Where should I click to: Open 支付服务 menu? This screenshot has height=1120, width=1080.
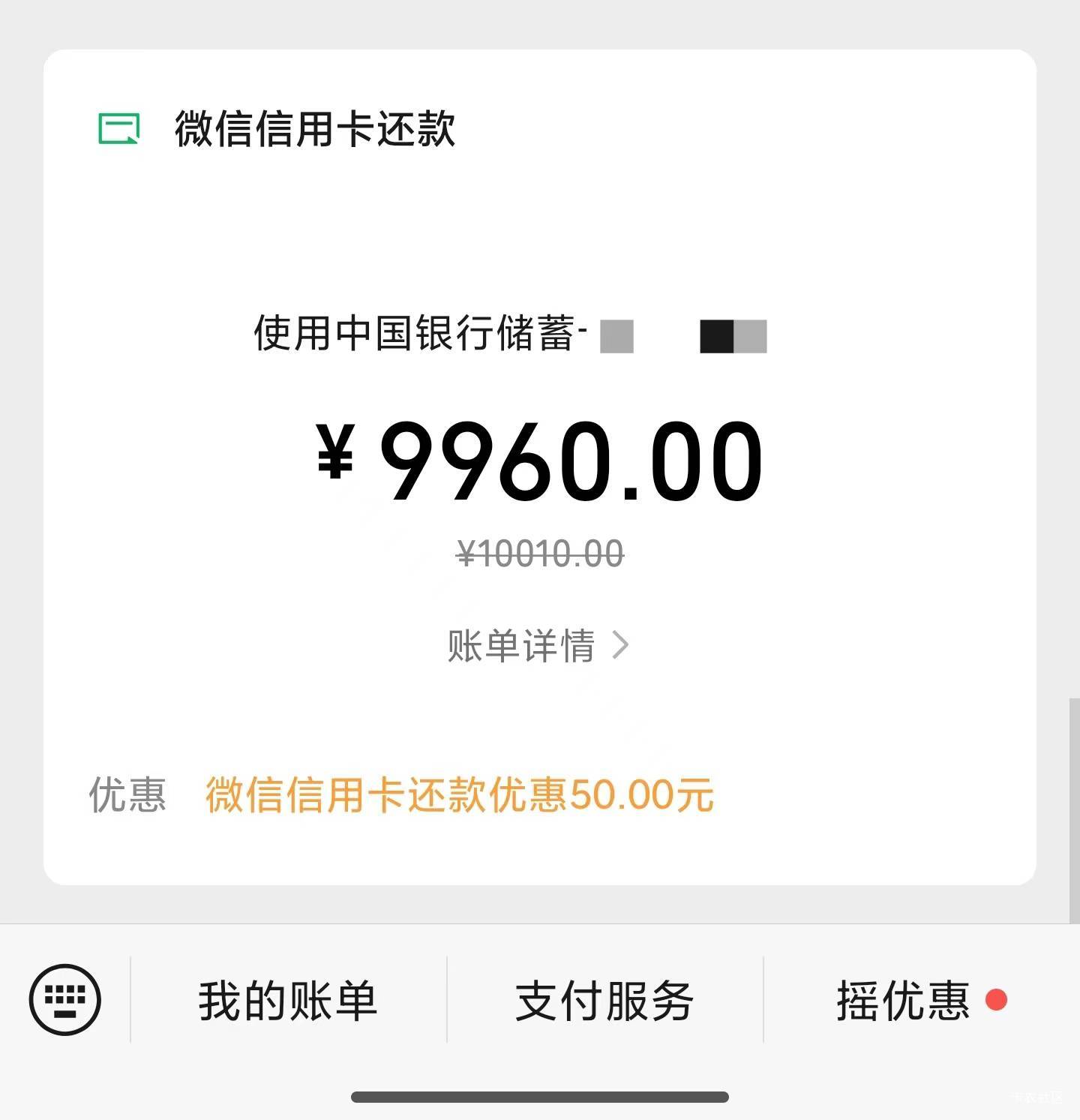coord(604,1000)
